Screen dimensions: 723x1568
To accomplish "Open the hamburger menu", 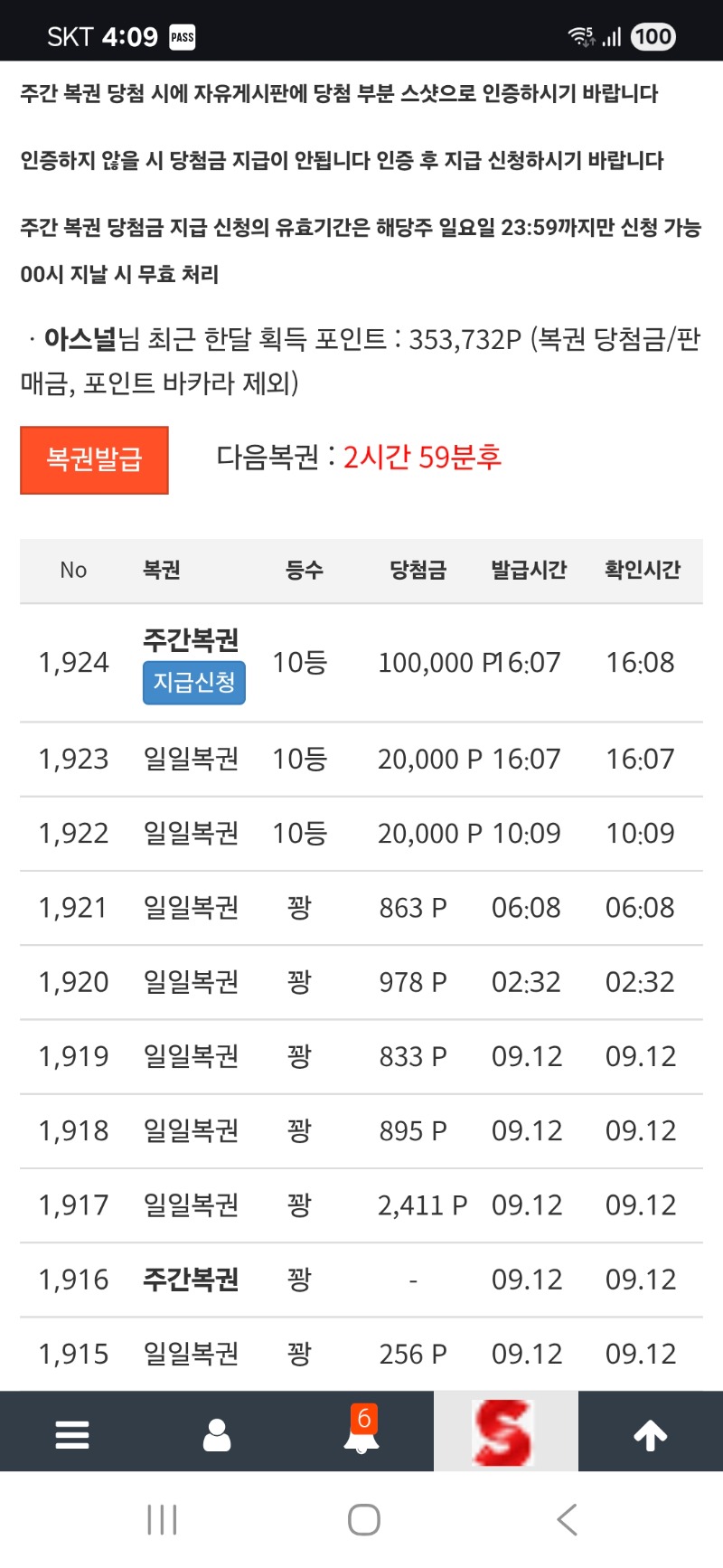I will tap(72, 1434).
